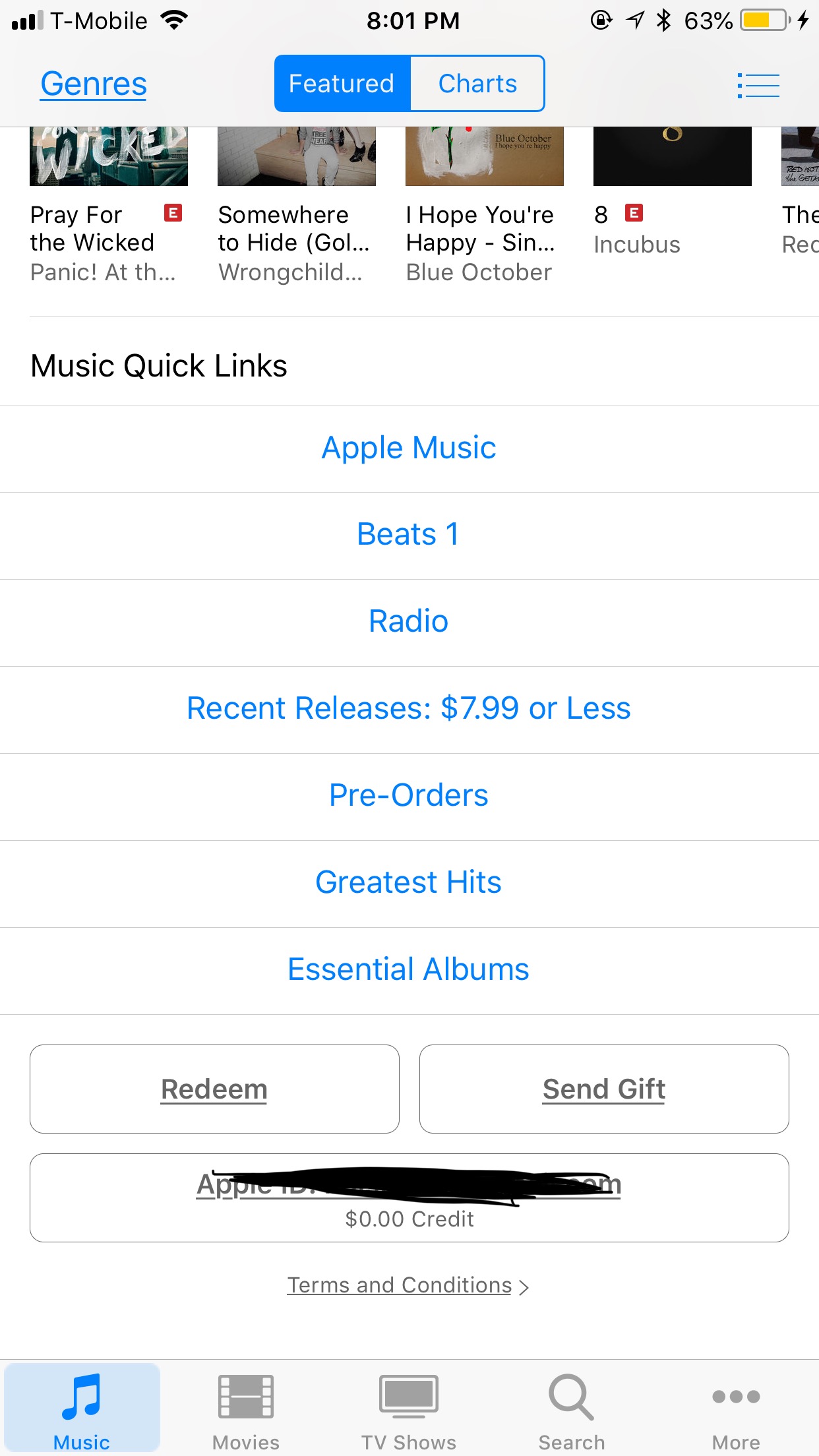Browse Essential Albums
Screen dimensions: 819x1456
pyautogui.click(x=409, y=970)
